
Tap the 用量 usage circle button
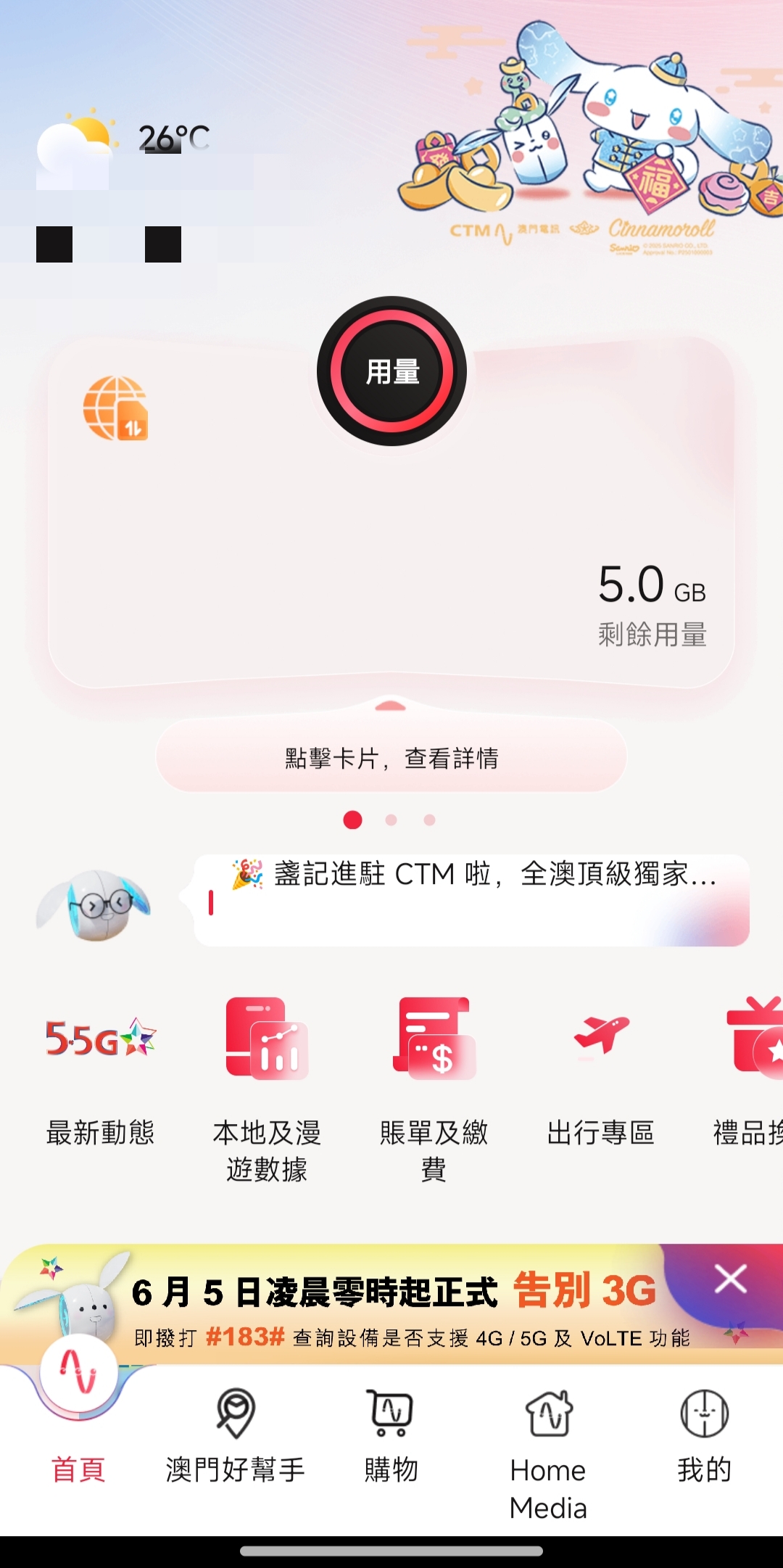(391, 371)
